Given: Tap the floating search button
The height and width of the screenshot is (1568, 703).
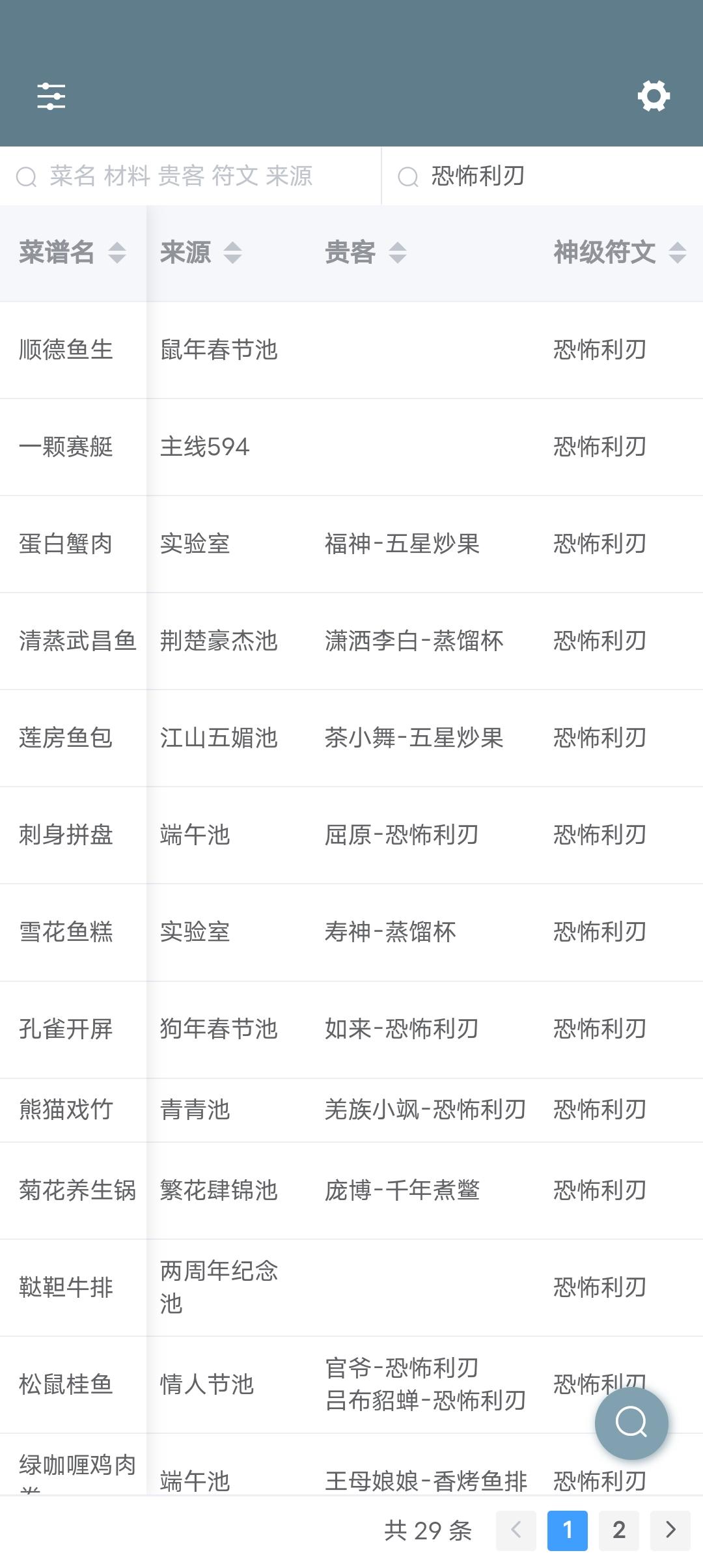Looking at the screenshot, I should [631, 1423].
